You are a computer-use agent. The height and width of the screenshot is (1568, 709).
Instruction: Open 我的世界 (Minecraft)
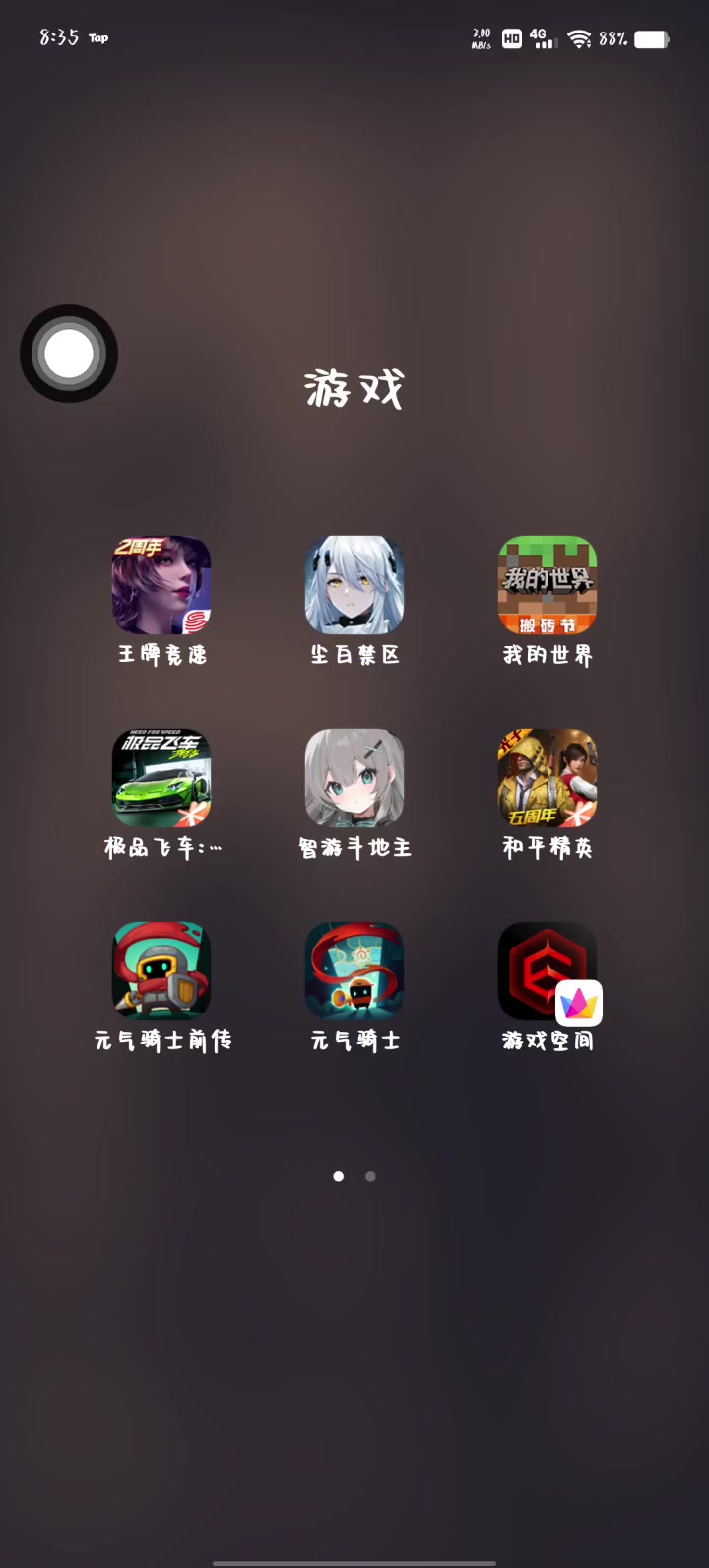pyautogui.click(x=548, y=585)
